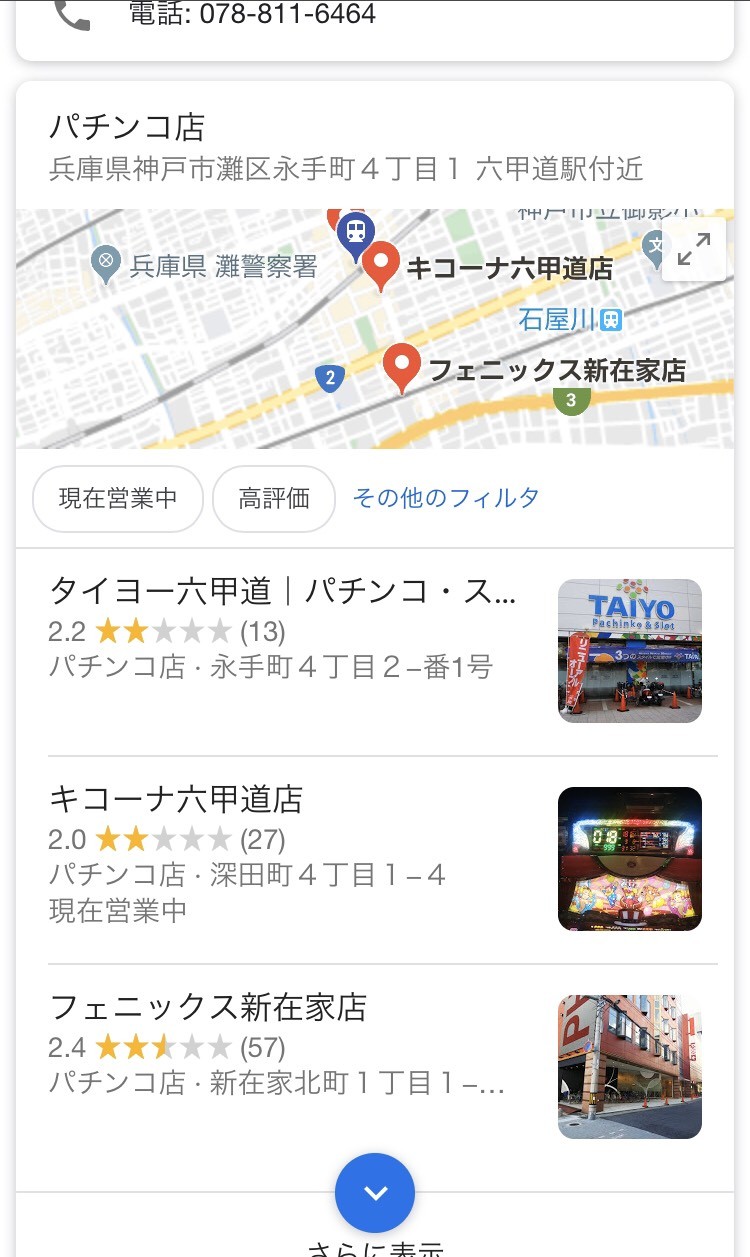Open the タイヨー六甲道 listing
This screenshot has width=750, height=1257.
[x=375, y=650]
